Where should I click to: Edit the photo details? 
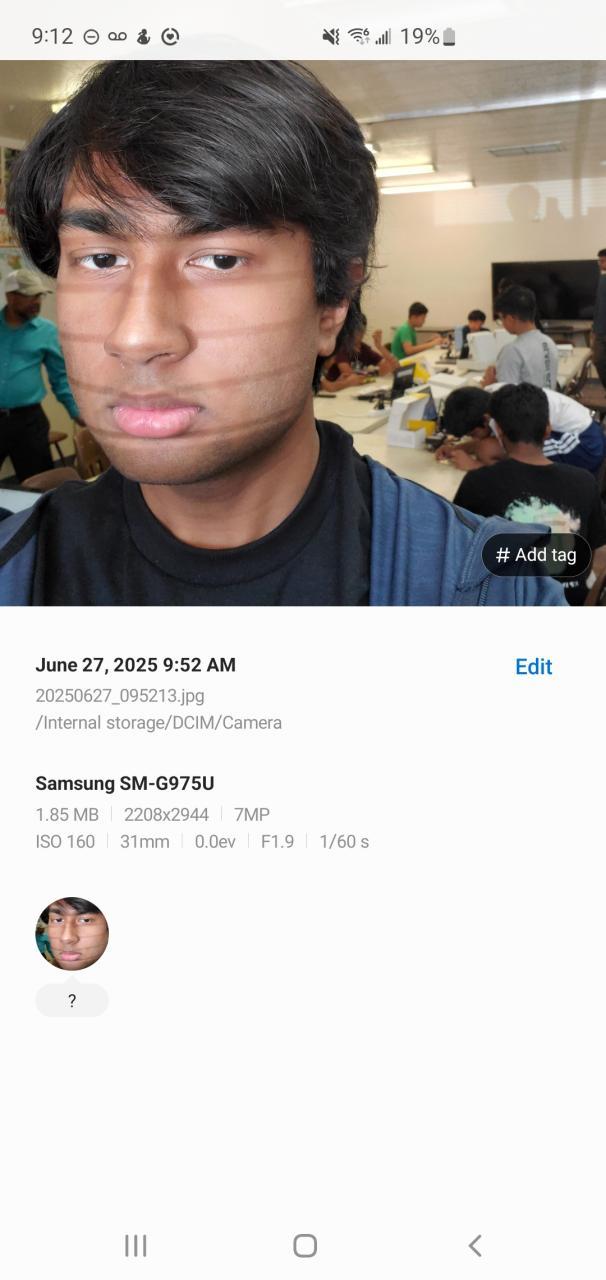[x=533, y=667]
